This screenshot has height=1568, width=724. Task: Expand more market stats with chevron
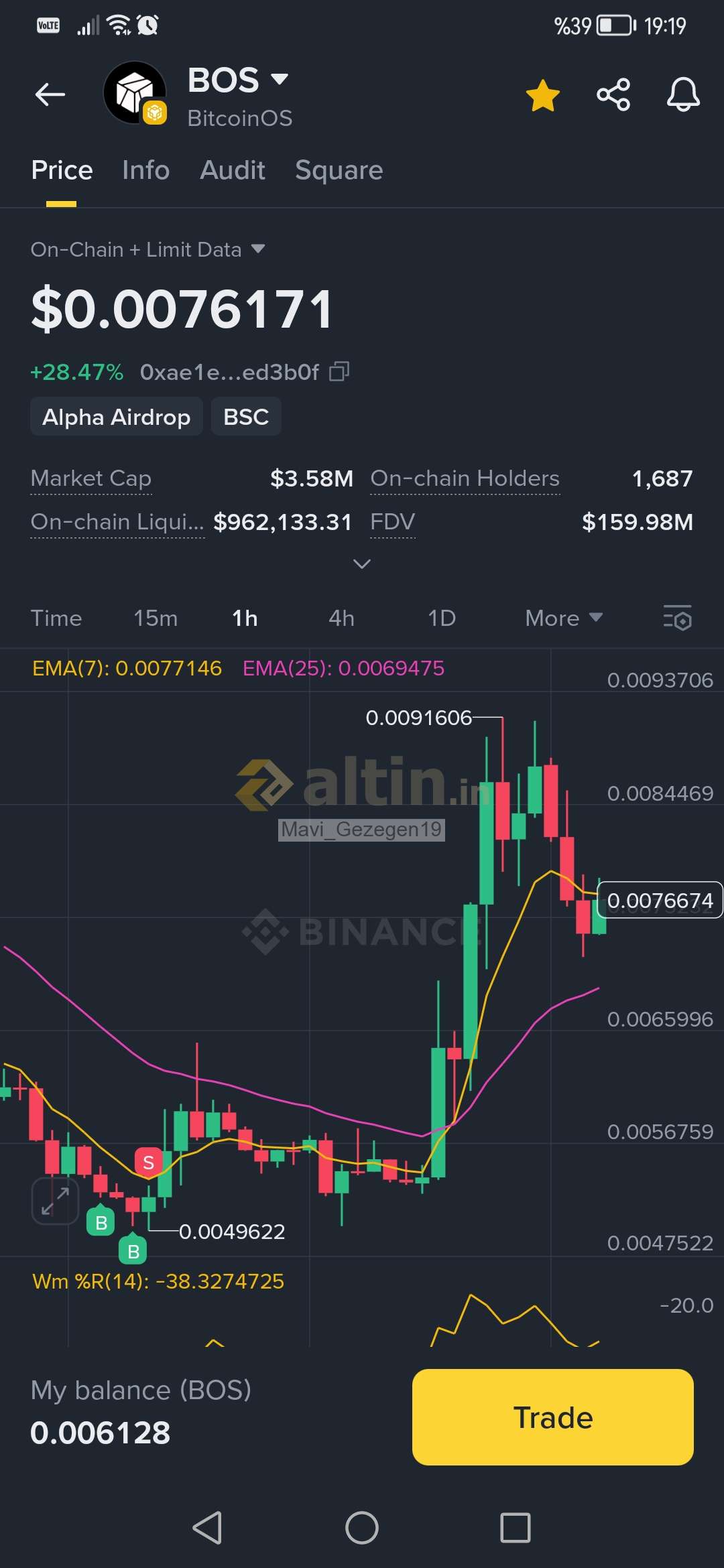coord(361,564)
